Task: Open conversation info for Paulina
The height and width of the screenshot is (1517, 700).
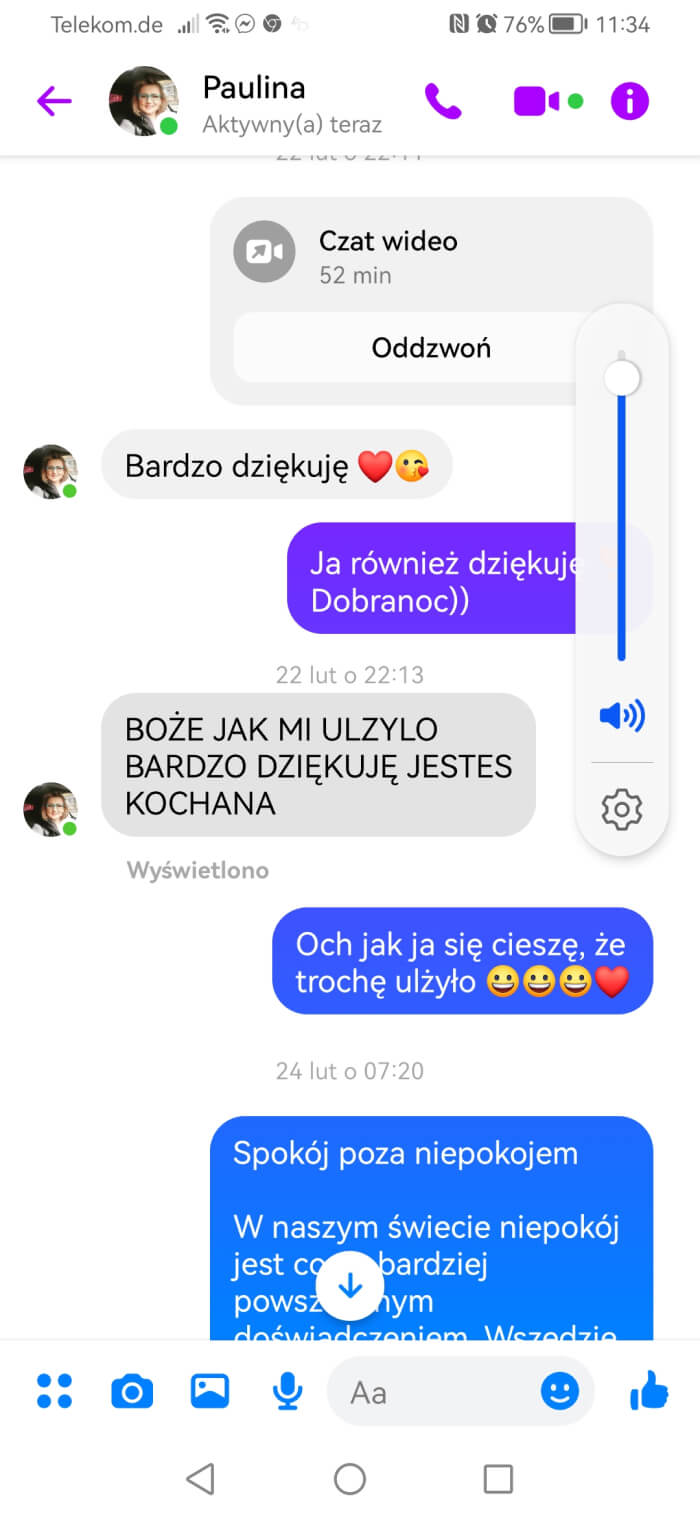Action: tap(630, 101)
